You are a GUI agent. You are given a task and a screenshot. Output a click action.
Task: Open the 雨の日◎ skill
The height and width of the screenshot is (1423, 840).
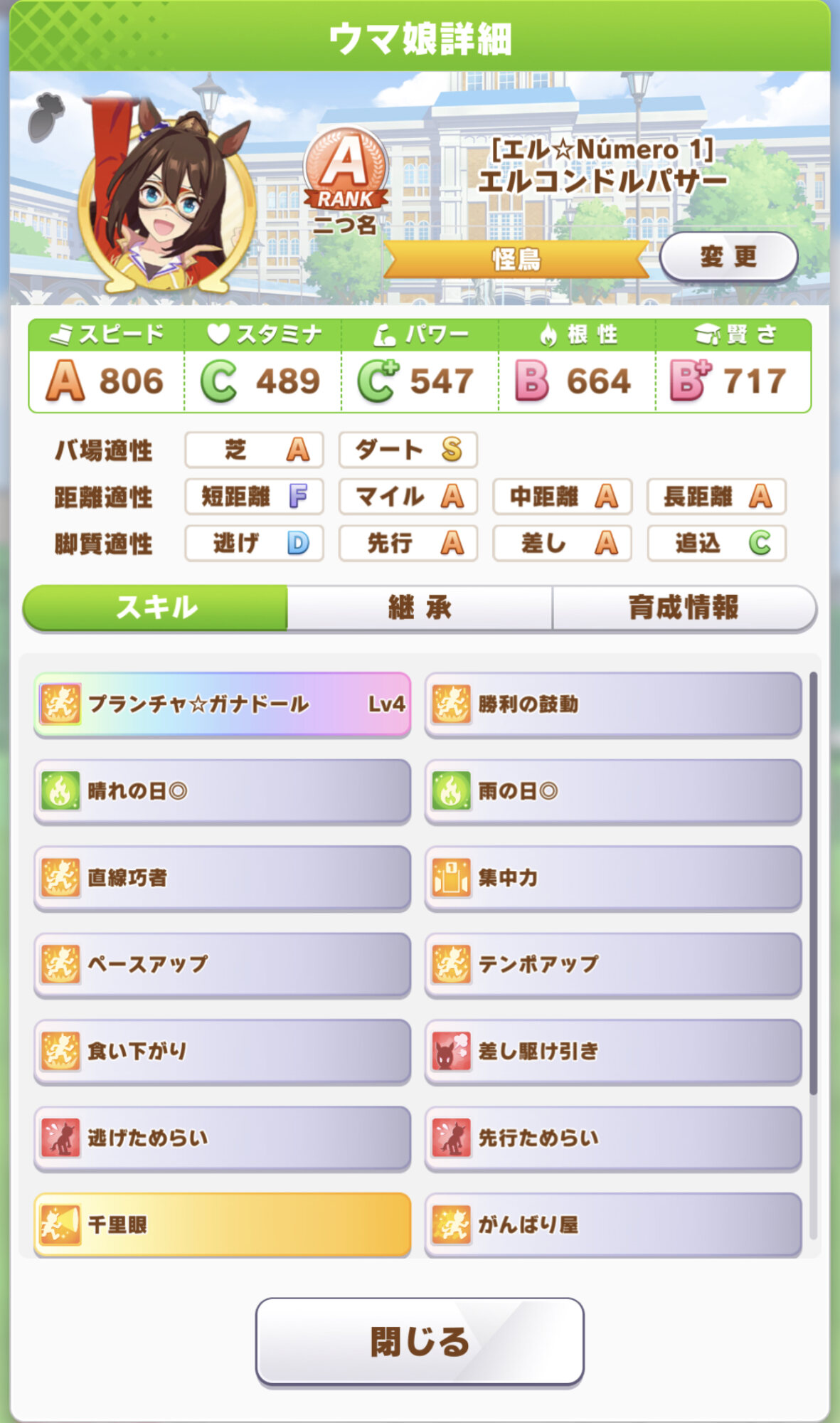point(613,791)
